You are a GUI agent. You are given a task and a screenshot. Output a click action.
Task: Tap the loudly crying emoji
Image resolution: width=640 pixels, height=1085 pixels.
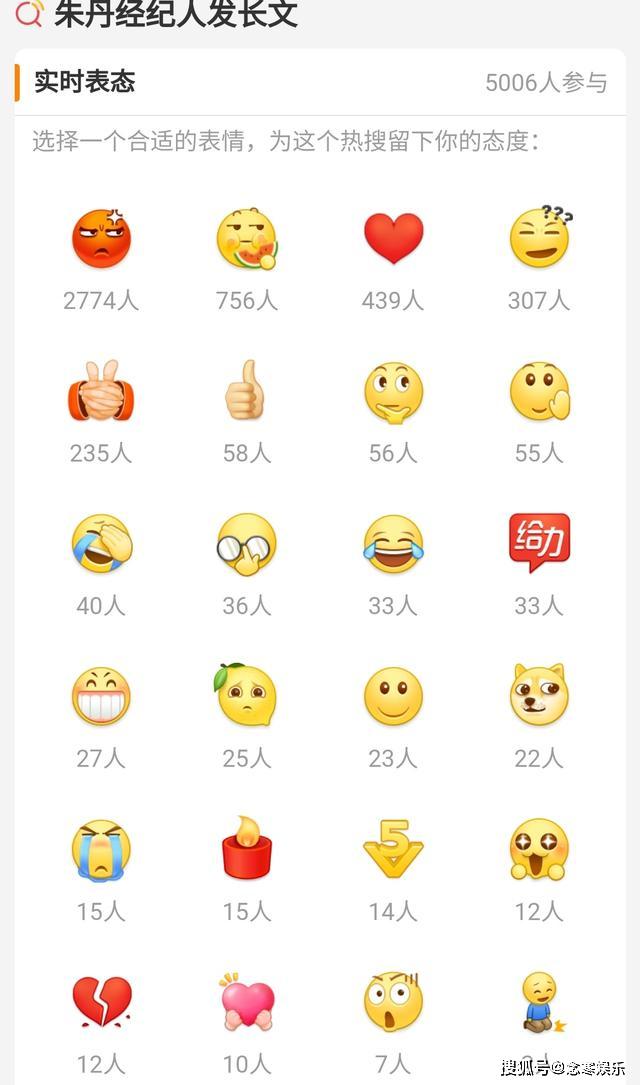click(x=101, y=850)
